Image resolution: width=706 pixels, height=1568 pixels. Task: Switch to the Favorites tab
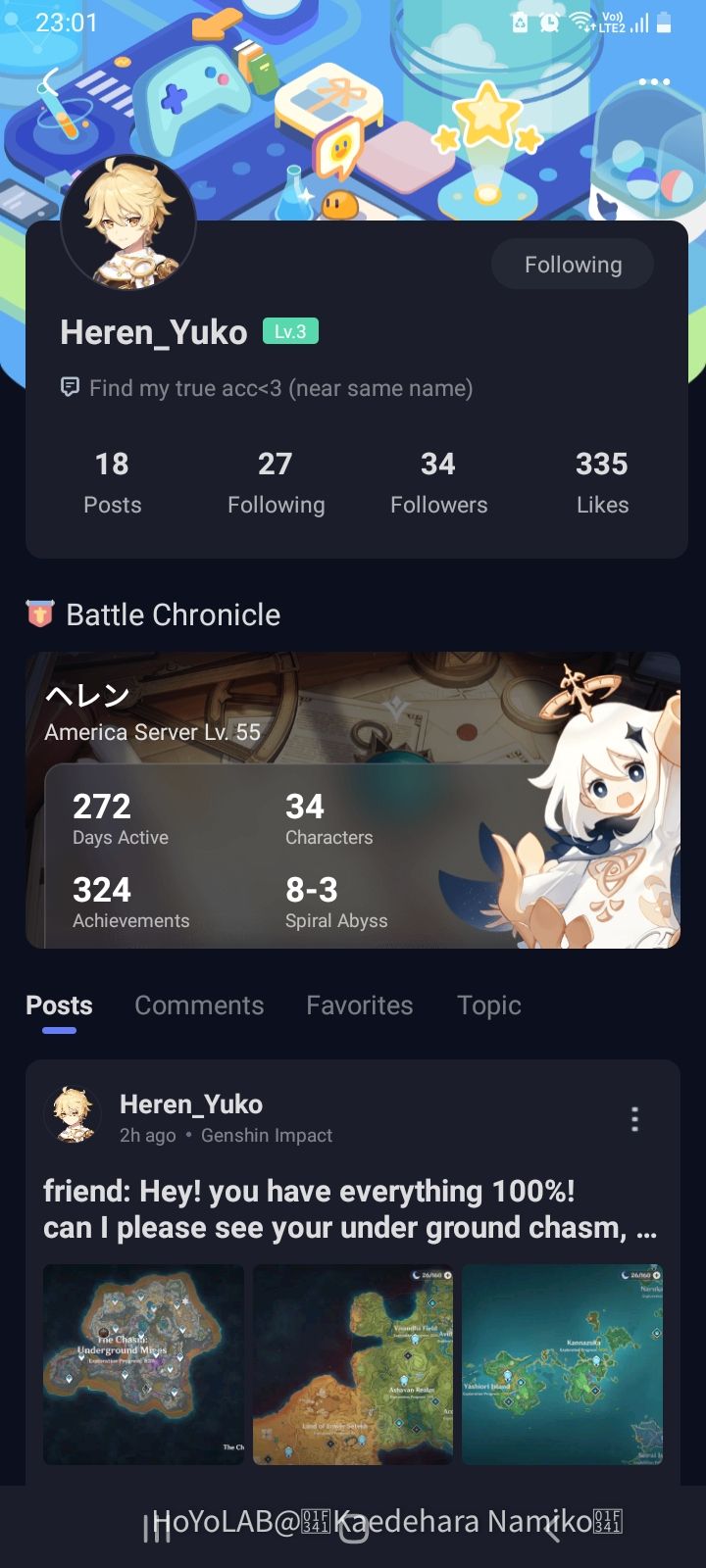(359, 1005)
